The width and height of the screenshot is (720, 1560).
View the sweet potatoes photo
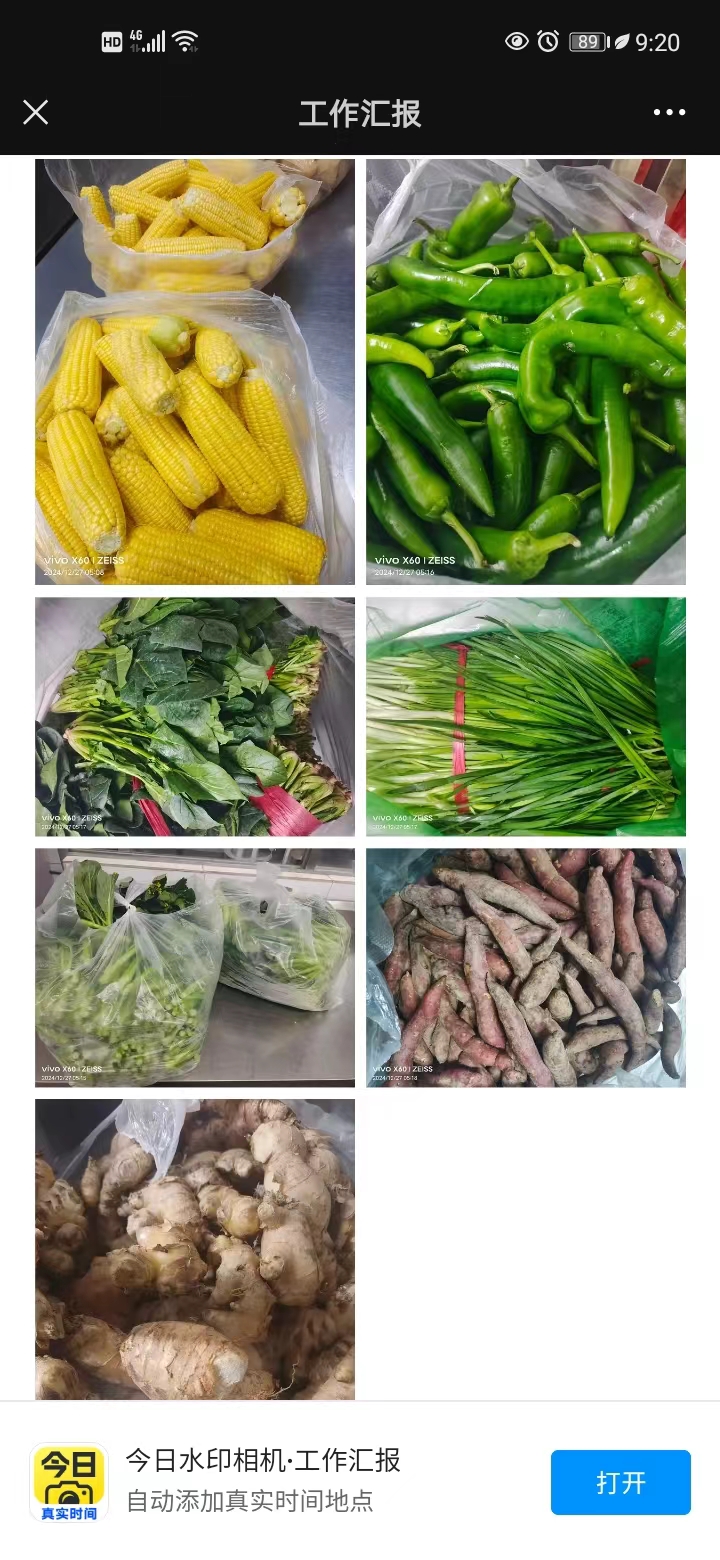pyautogui.click(x=525, y=967)
